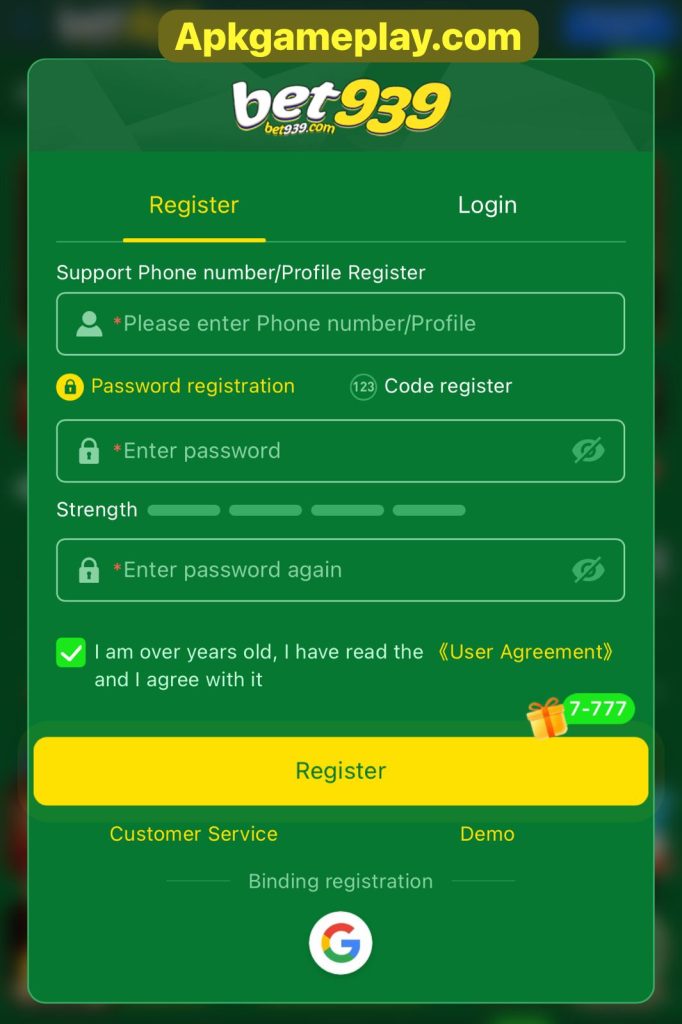This screenshot has width=682, height=1024.
Task: Select the Register tab
Action: pyautogui.click(x=194, y=205)
